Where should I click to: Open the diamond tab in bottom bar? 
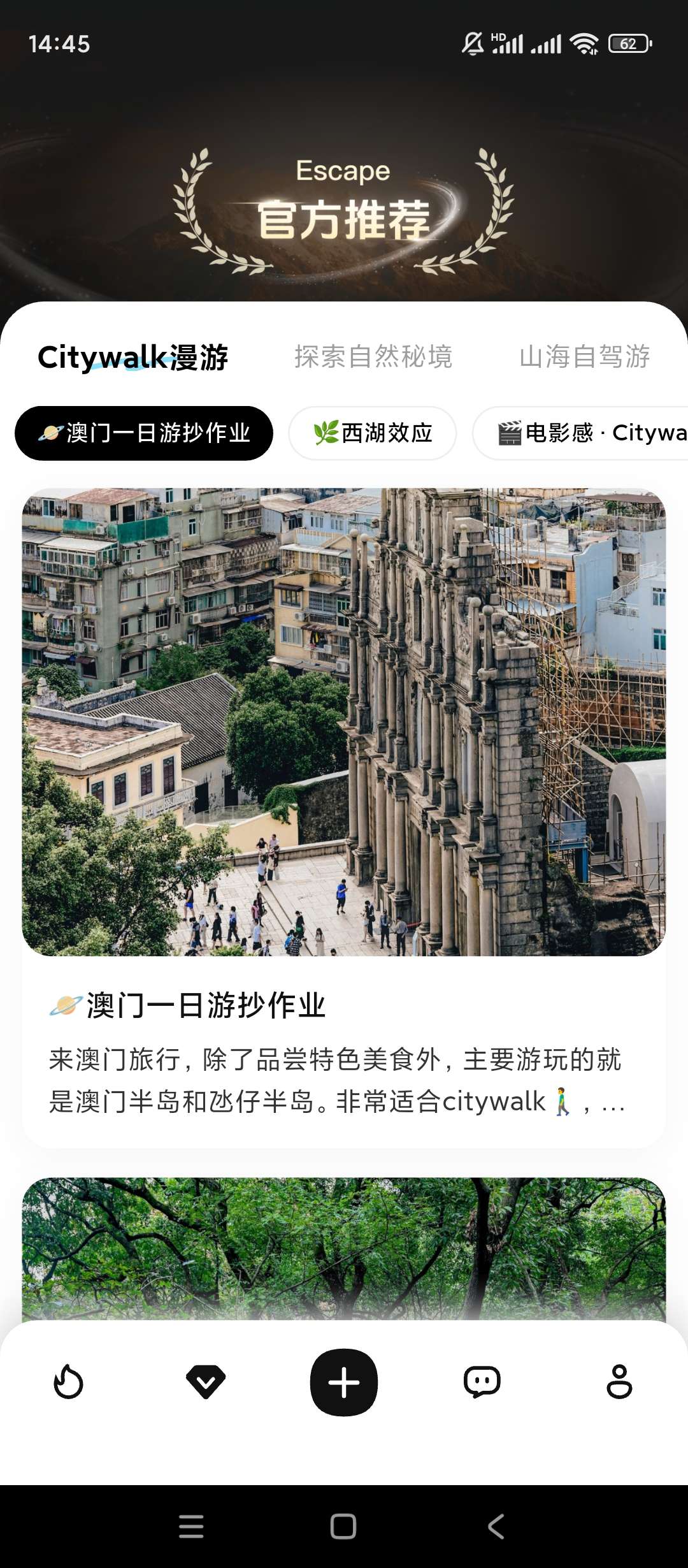[206, 1382]
